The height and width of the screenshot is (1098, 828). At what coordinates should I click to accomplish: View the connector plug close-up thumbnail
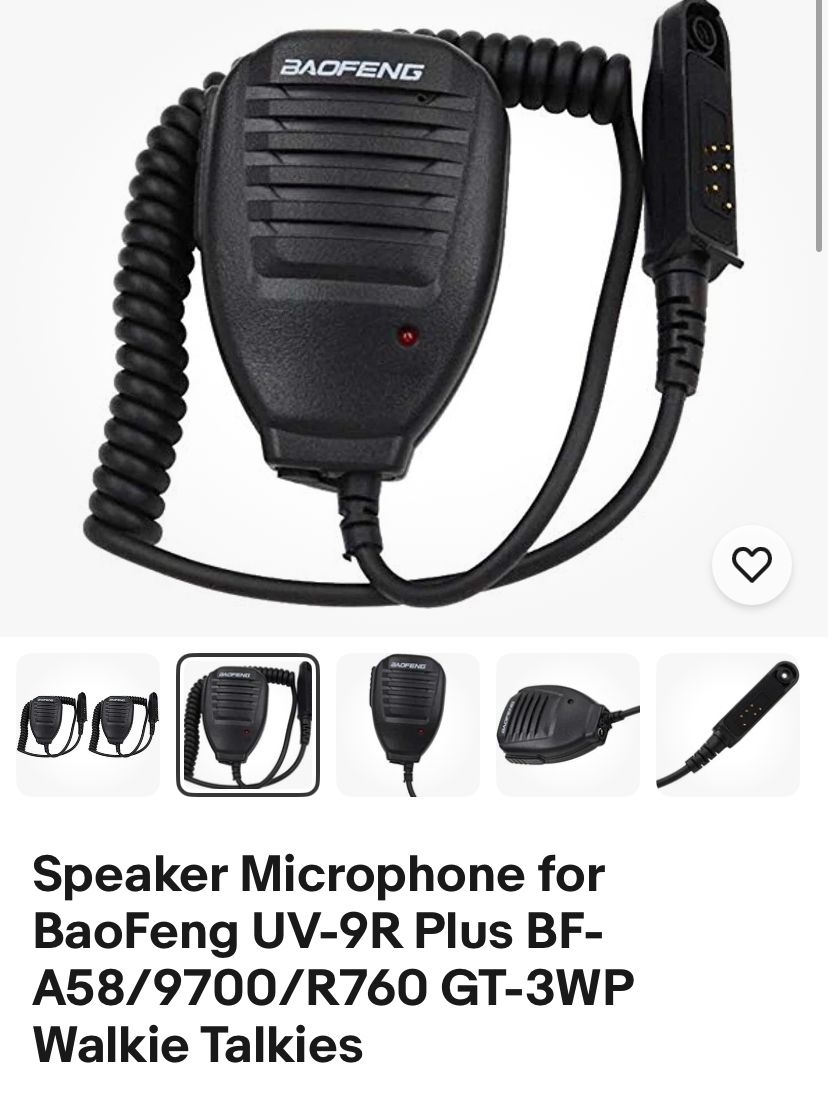(728, 724)
